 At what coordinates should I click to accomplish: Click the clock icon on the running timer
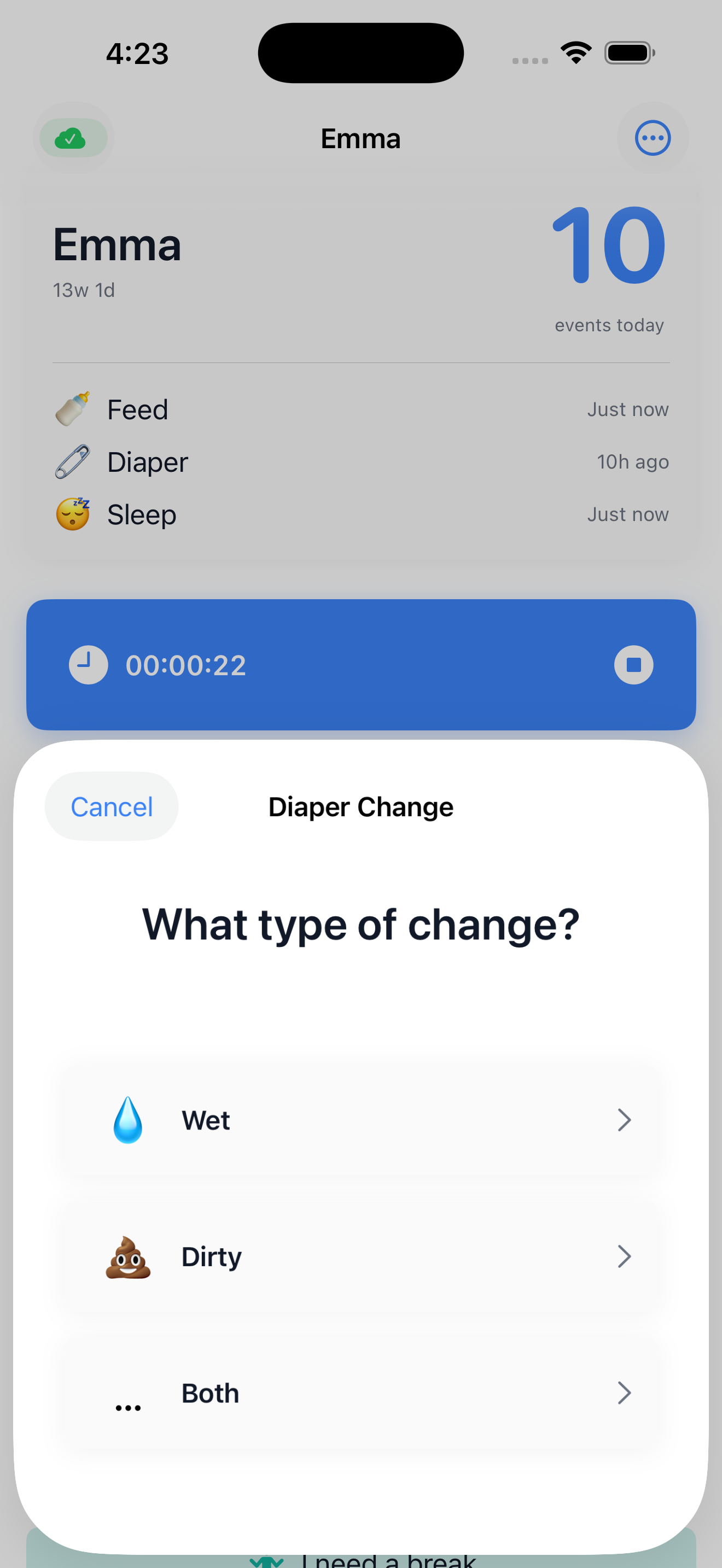[88, 664]
